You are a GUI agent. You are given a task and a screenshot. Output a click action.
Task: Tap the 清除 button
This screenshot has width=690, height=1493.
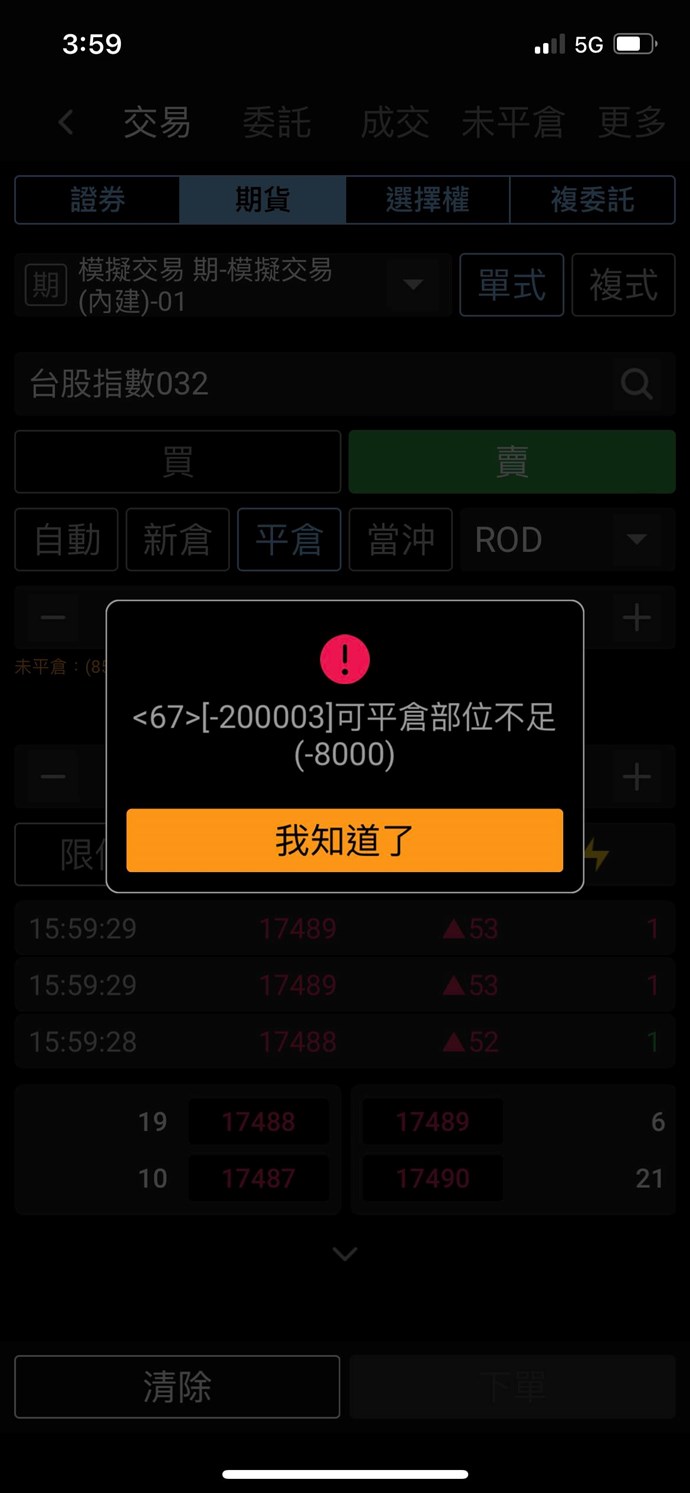[x=177, y=1387]
